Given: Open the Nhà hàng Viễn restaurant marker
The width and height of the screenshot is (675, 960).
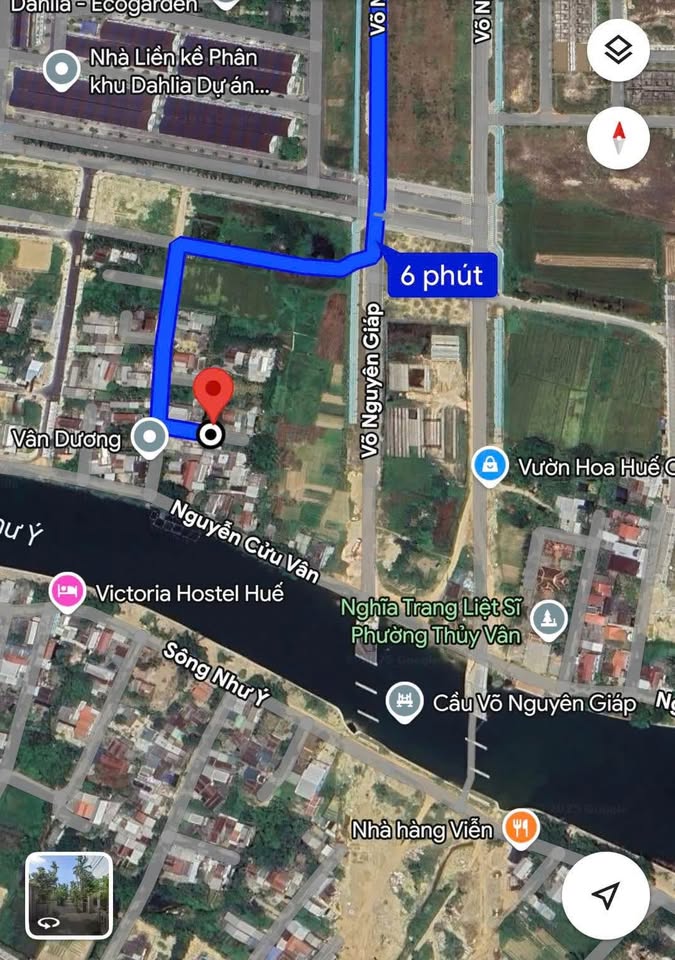Looking at the screenshot, I should click(520, 828).
